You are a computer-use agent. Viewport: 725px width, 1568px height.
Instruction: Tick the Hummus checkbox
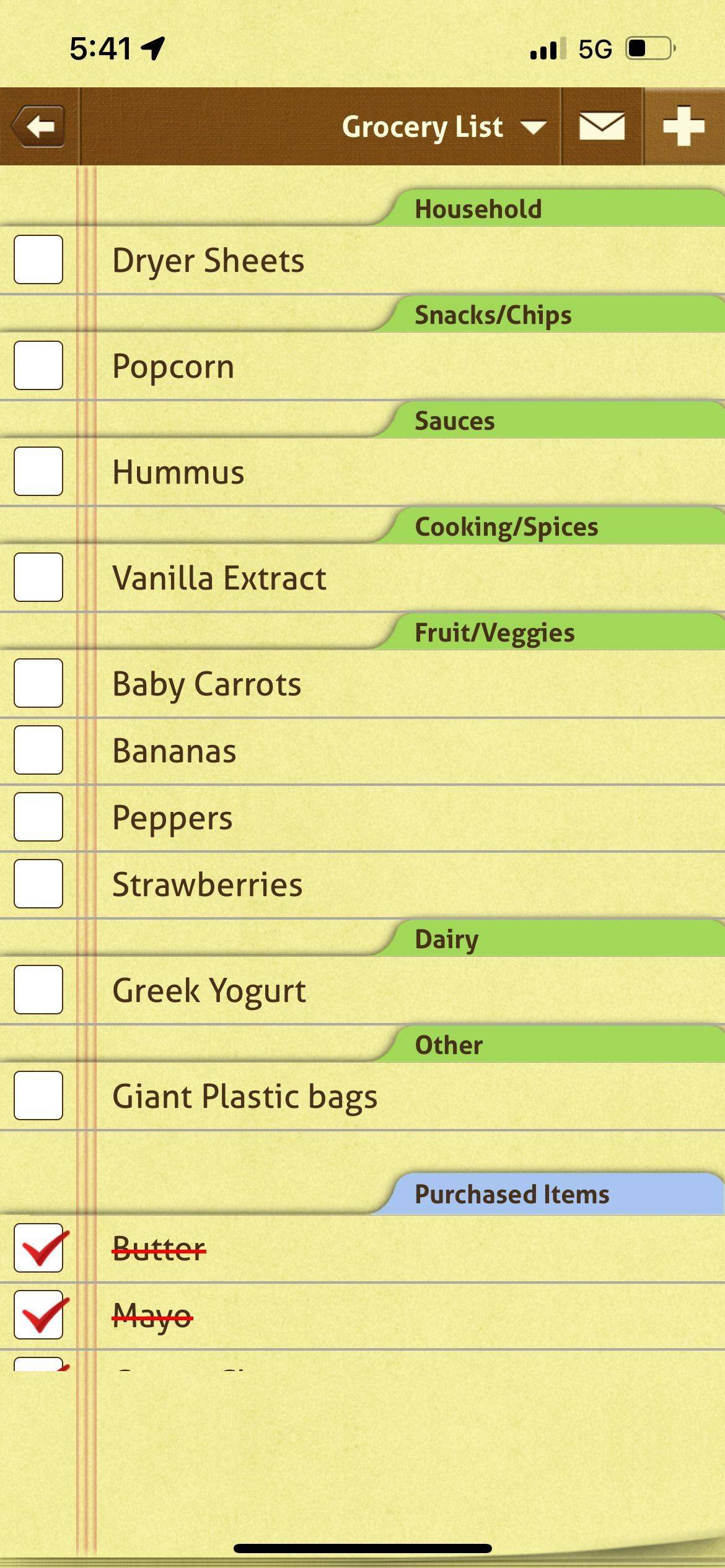coord(38,471)
